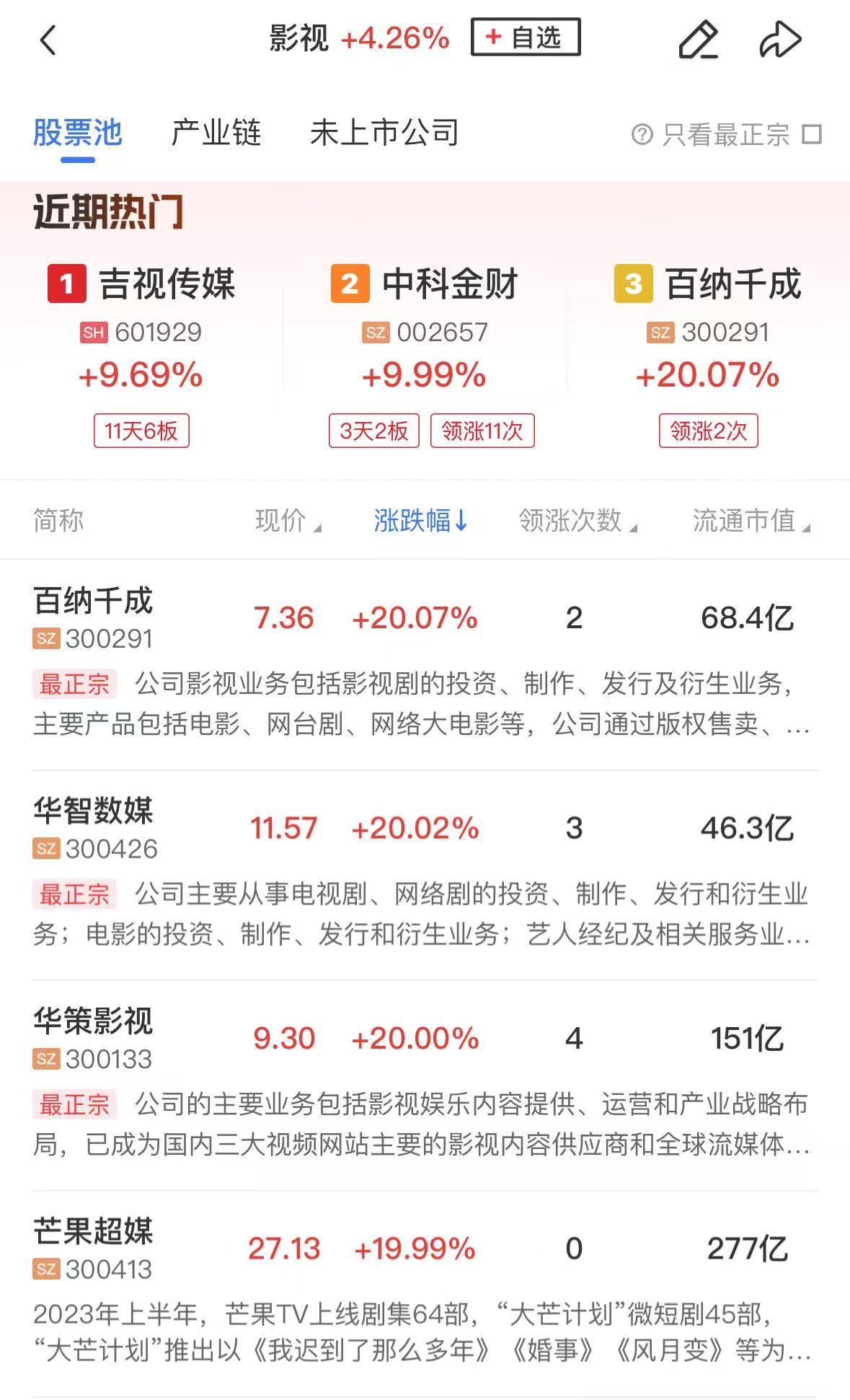Share this 影视 sector page
Screen dimensions: 850x1400
780,40
